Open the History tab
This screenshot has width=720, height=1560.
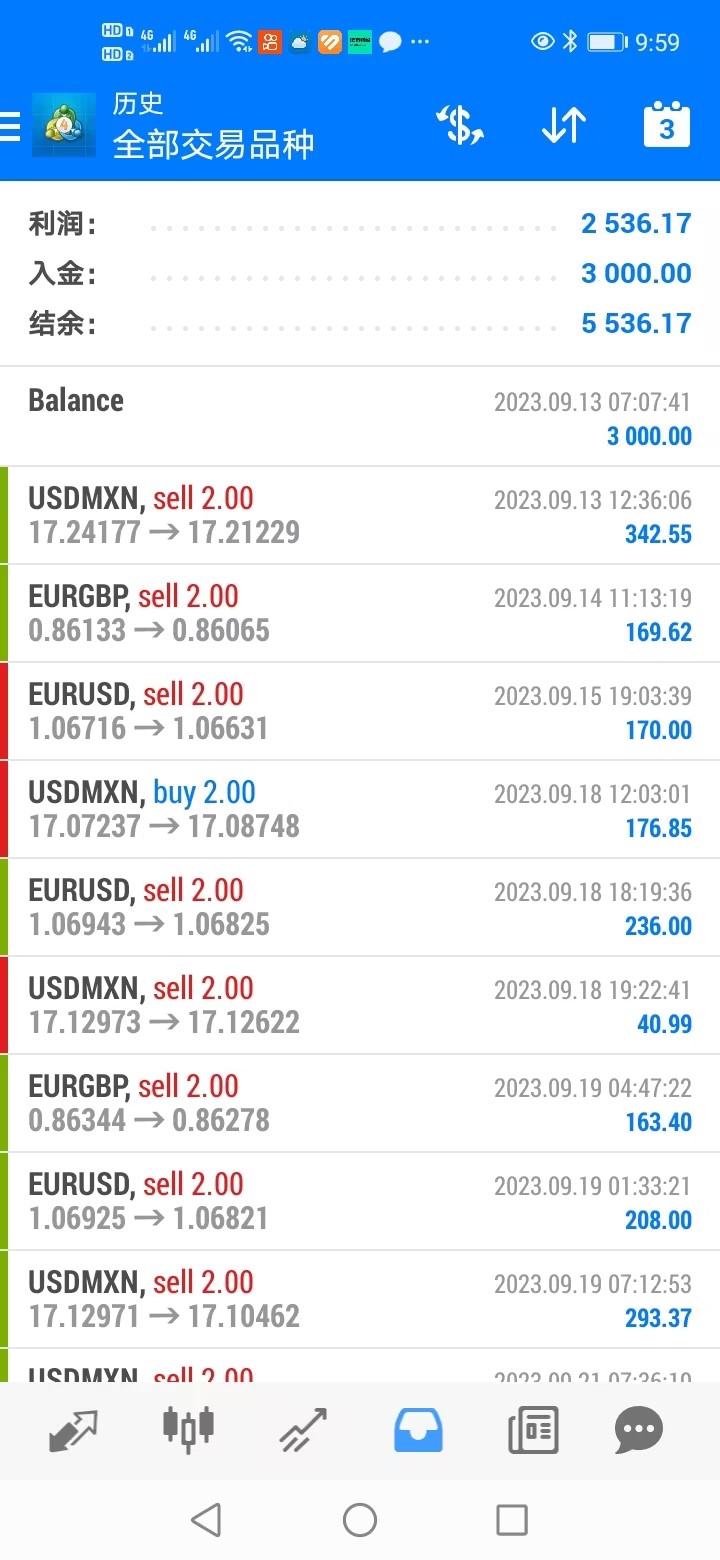click(418, 1430)
